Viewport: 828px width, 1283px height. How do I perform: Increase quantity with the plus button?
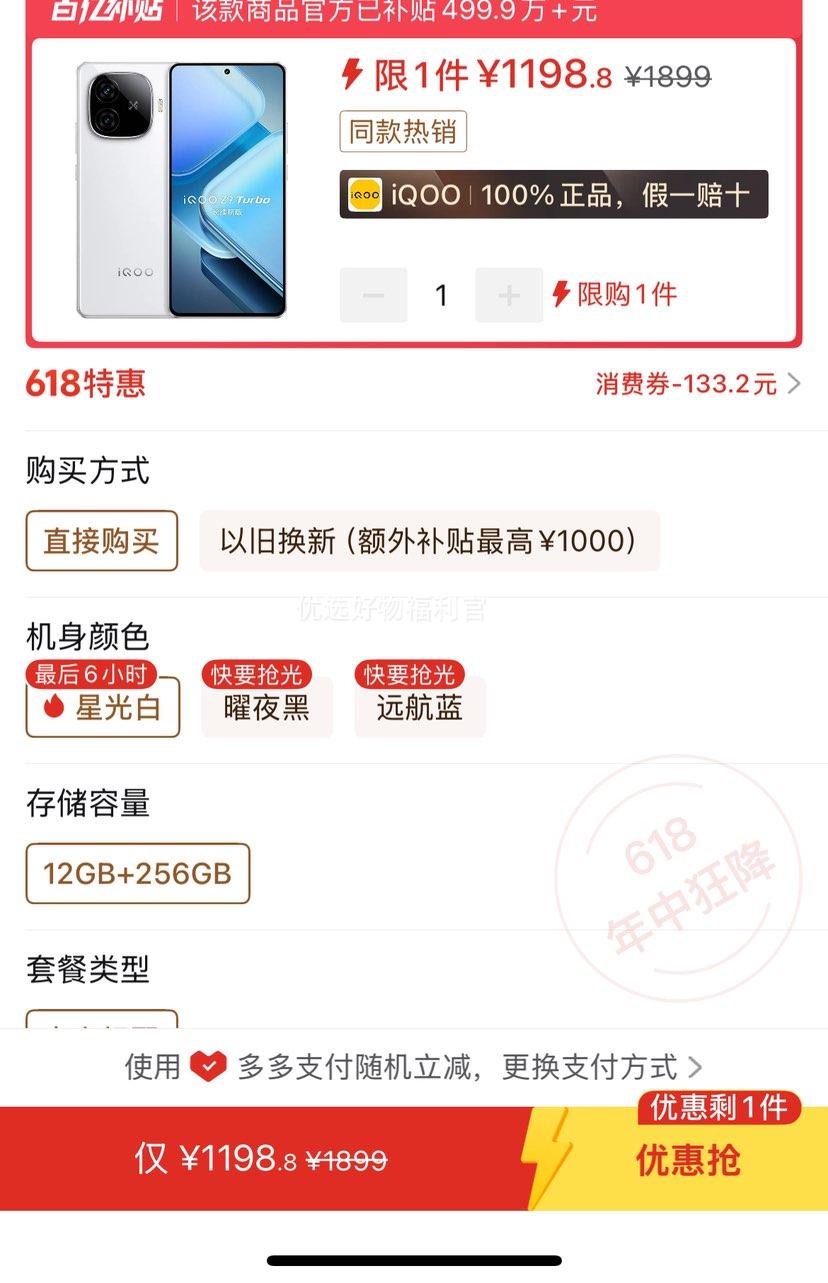coord(509,295)
